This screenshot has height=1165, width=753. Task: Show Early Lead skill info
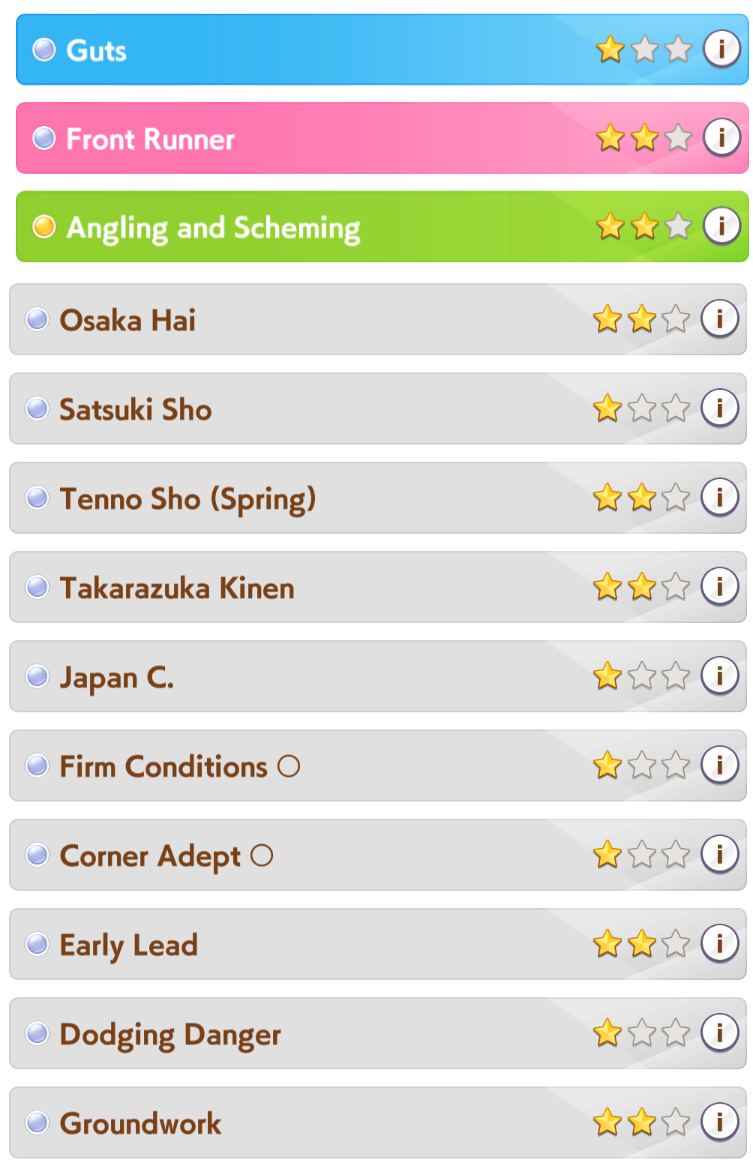tap(719, 943)
